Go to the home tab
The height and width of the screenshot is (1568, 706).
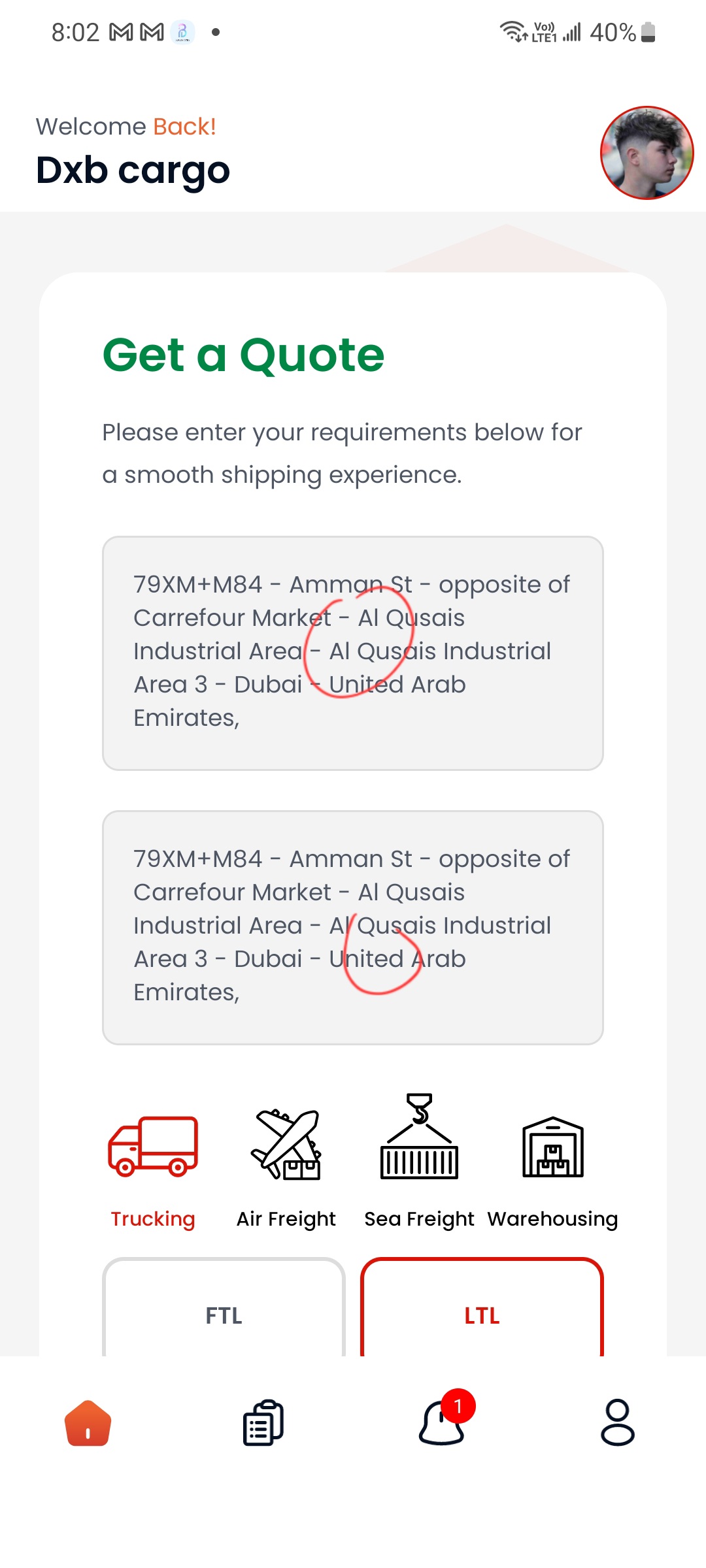[x=88, y=1423]
